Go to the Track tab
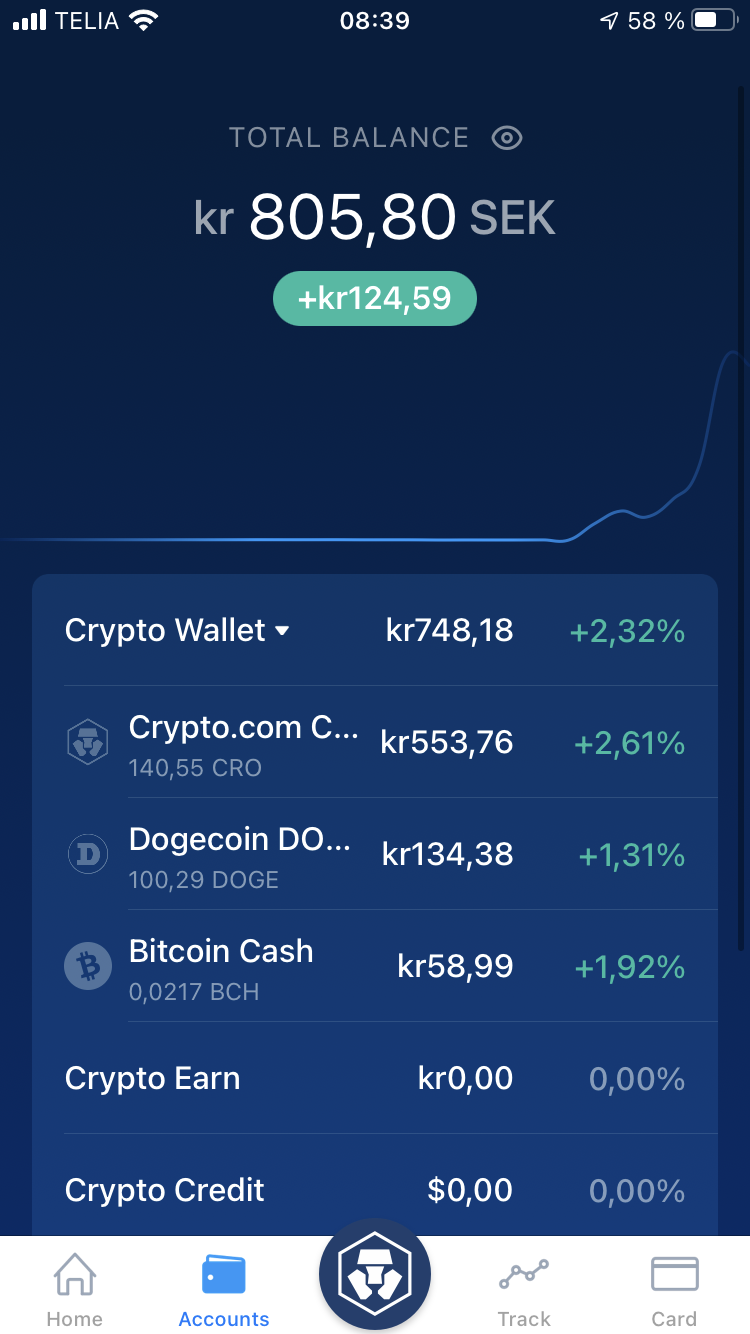Viewport: 750px width, 1334px height. pyautogui.click(x=524, y=1289)
